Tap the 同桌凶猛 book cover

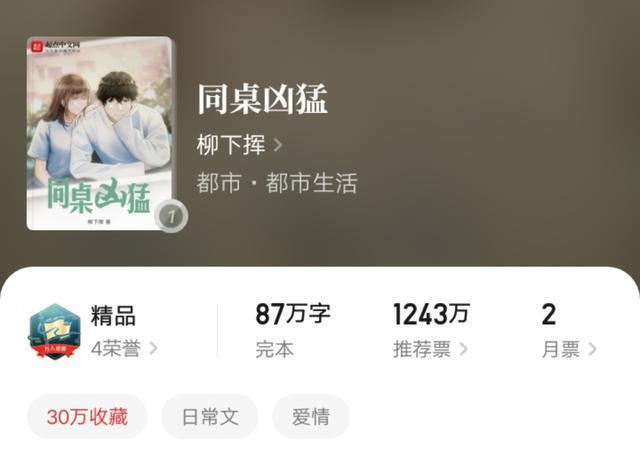tap(99, 133)
